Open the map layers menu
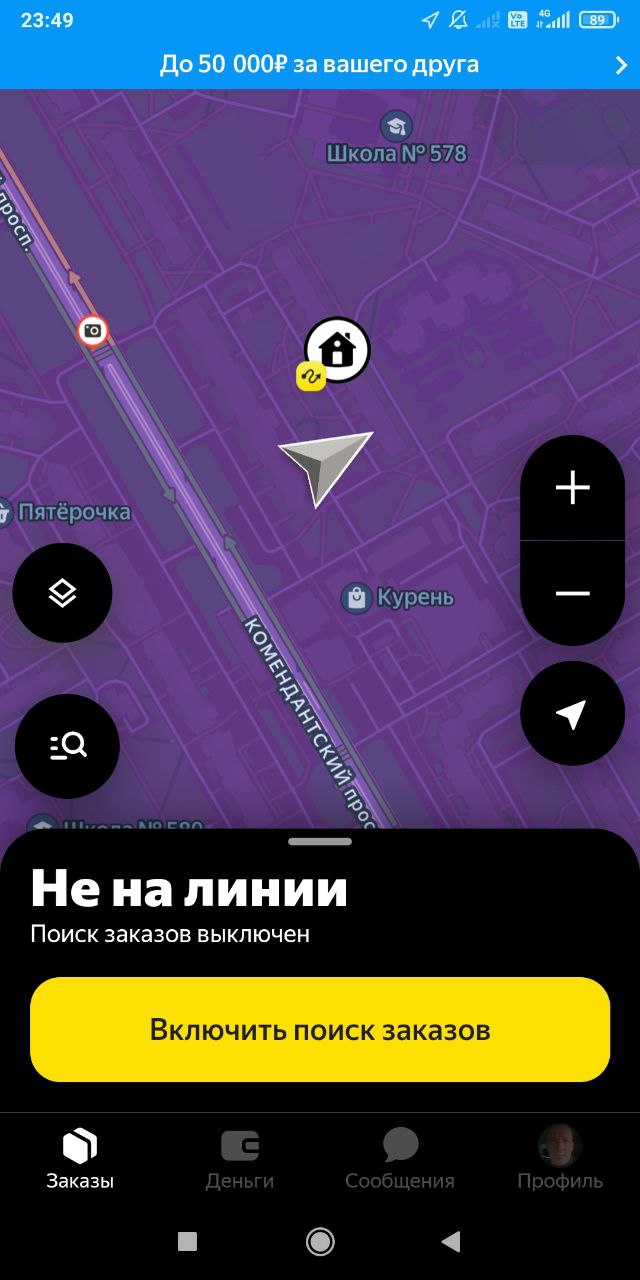 pos(63,593)
